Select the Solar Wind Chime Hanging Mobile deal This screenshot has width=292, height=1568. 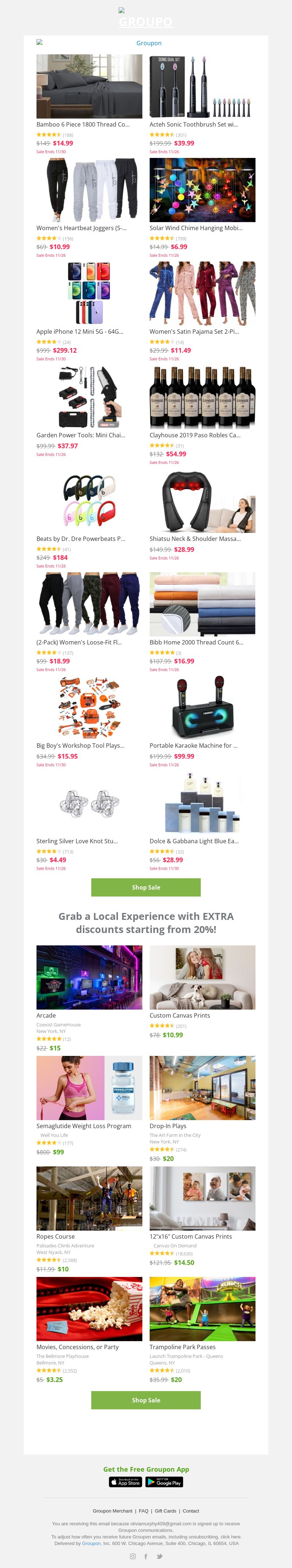[202, 190]
